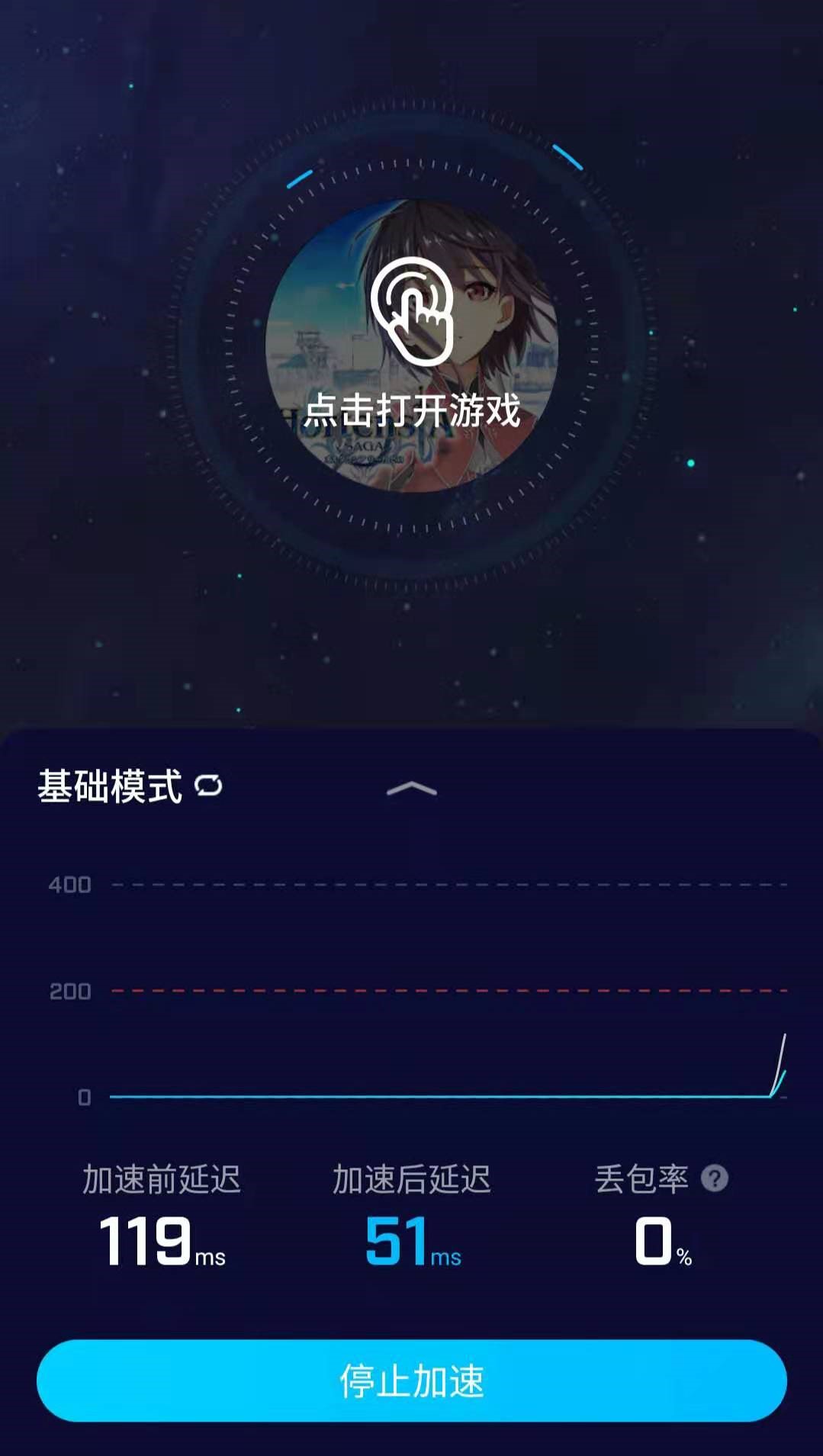
Task: Open the 丢包率 help question mark
Action: point(715,1178)
